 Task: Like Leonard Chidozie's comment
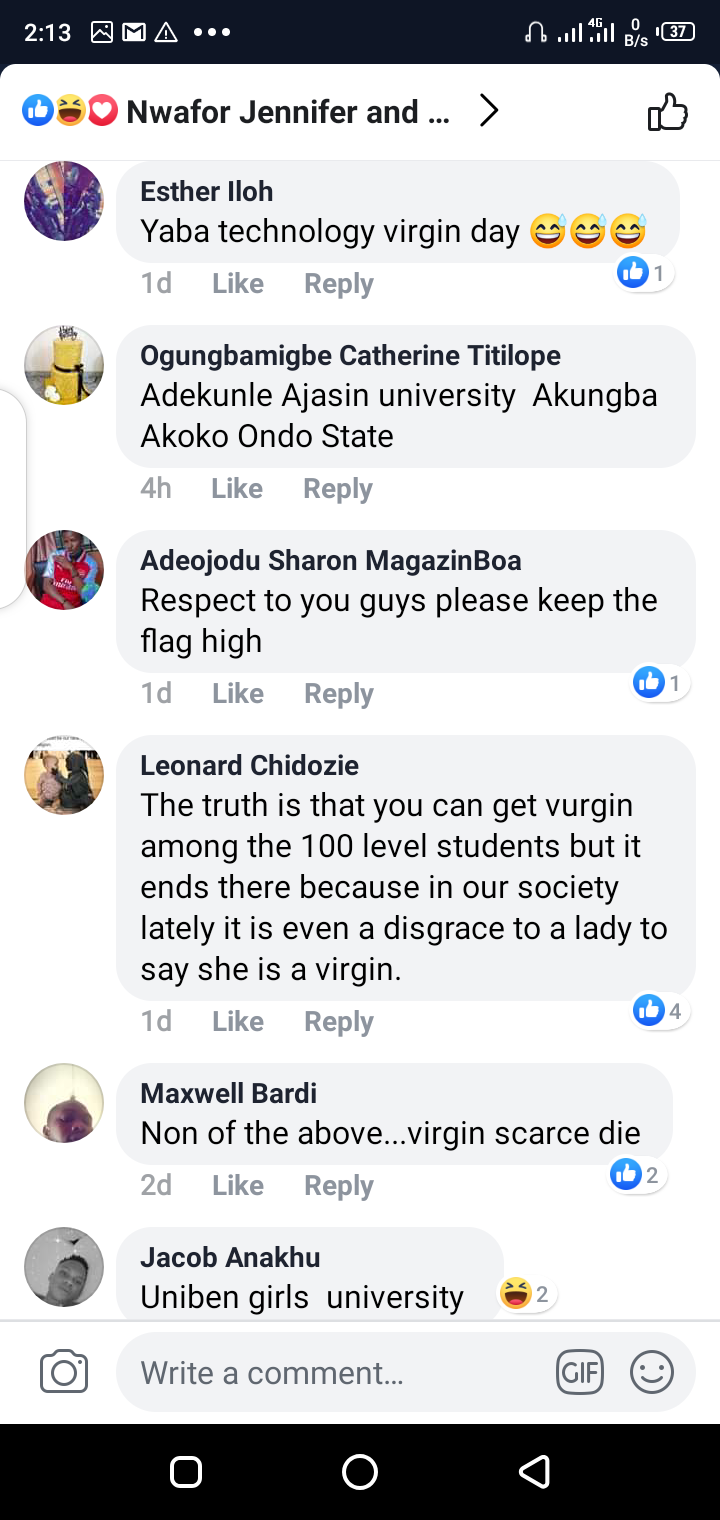click(238, 1022)
